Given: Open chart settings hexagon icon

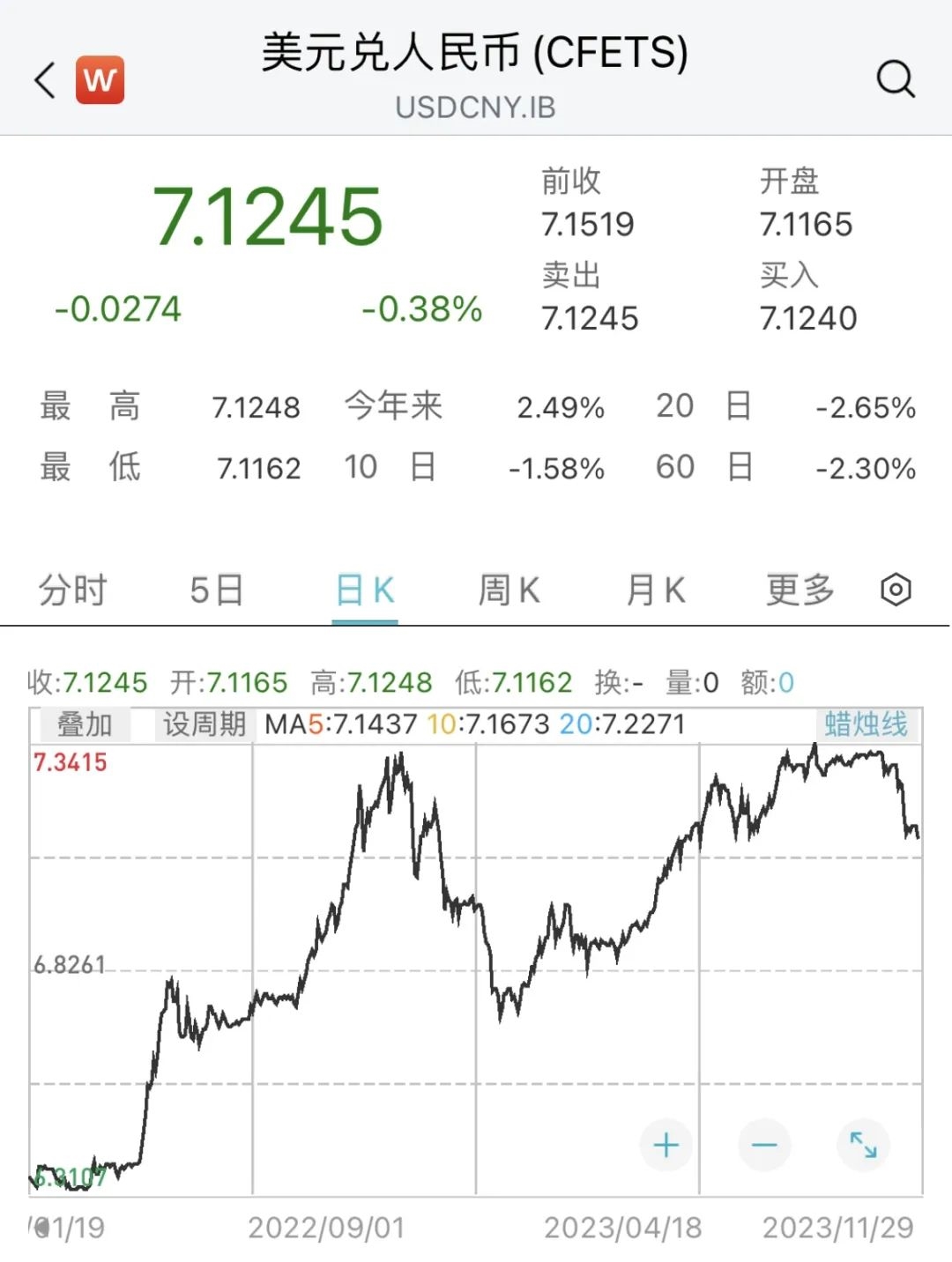Looking at the screenshot, I should (896, 590).
